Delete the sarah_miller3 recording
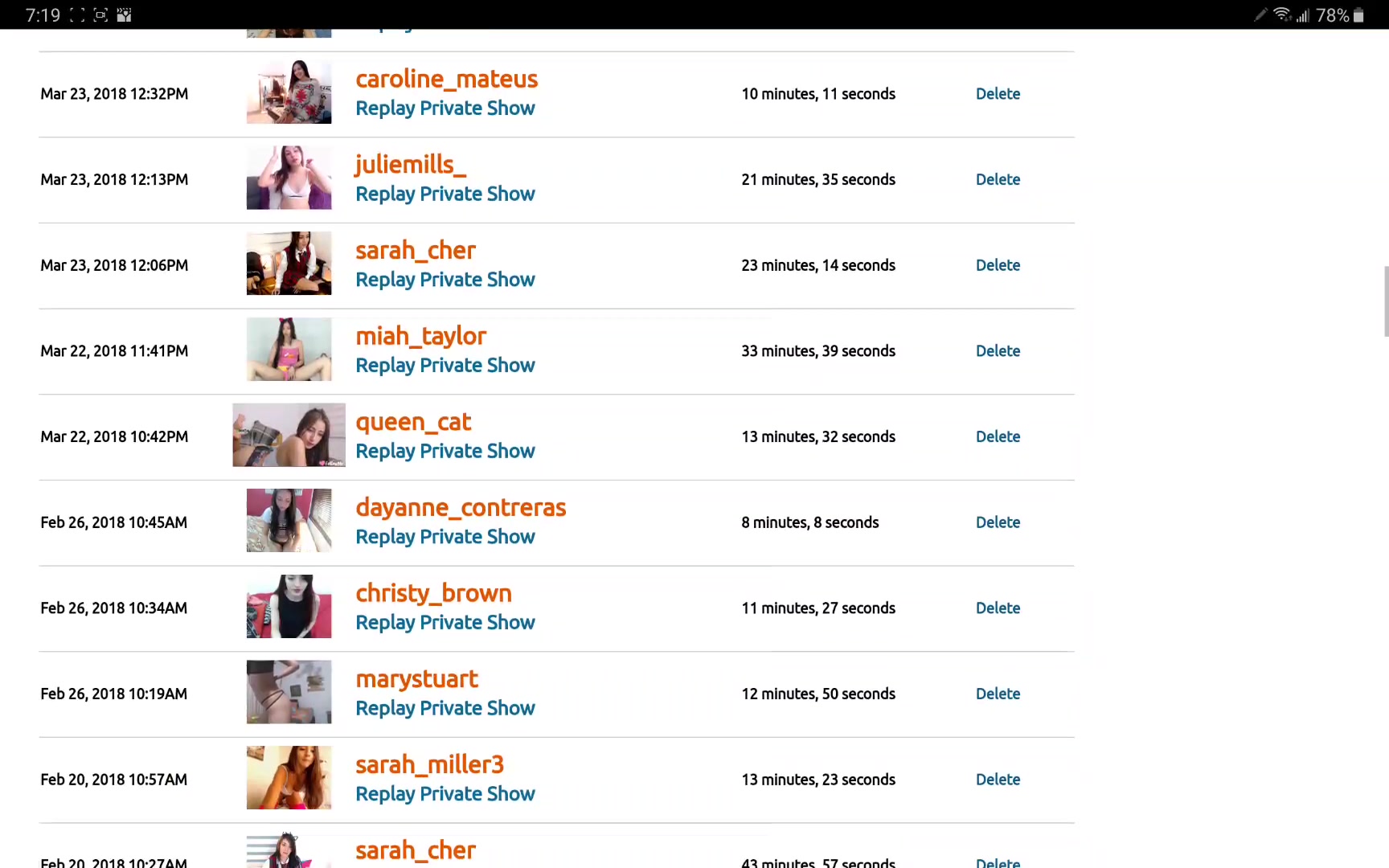 [x=998, y=780]
